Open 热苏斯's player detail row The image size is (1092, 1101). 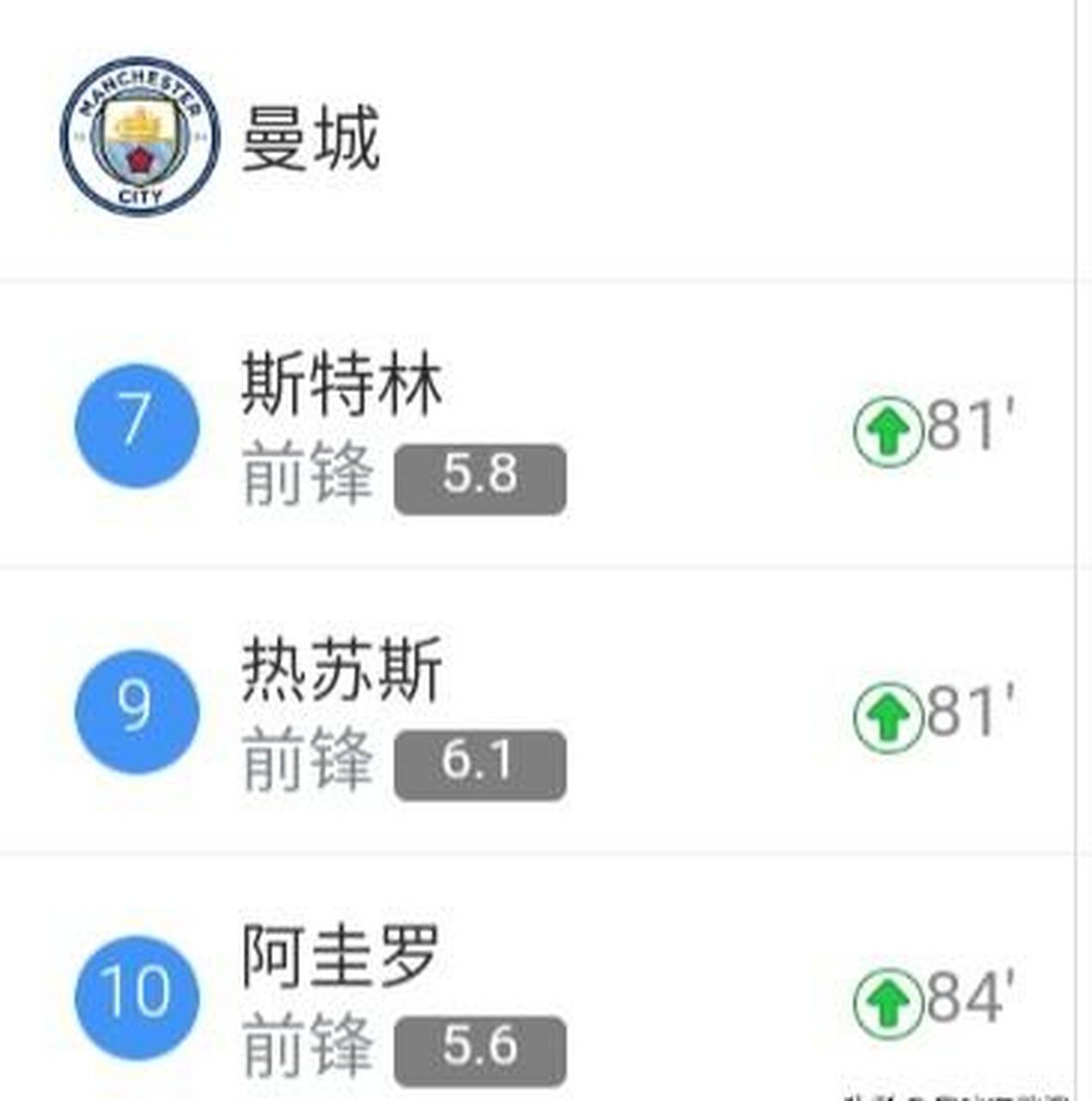(x=516, y=711)
